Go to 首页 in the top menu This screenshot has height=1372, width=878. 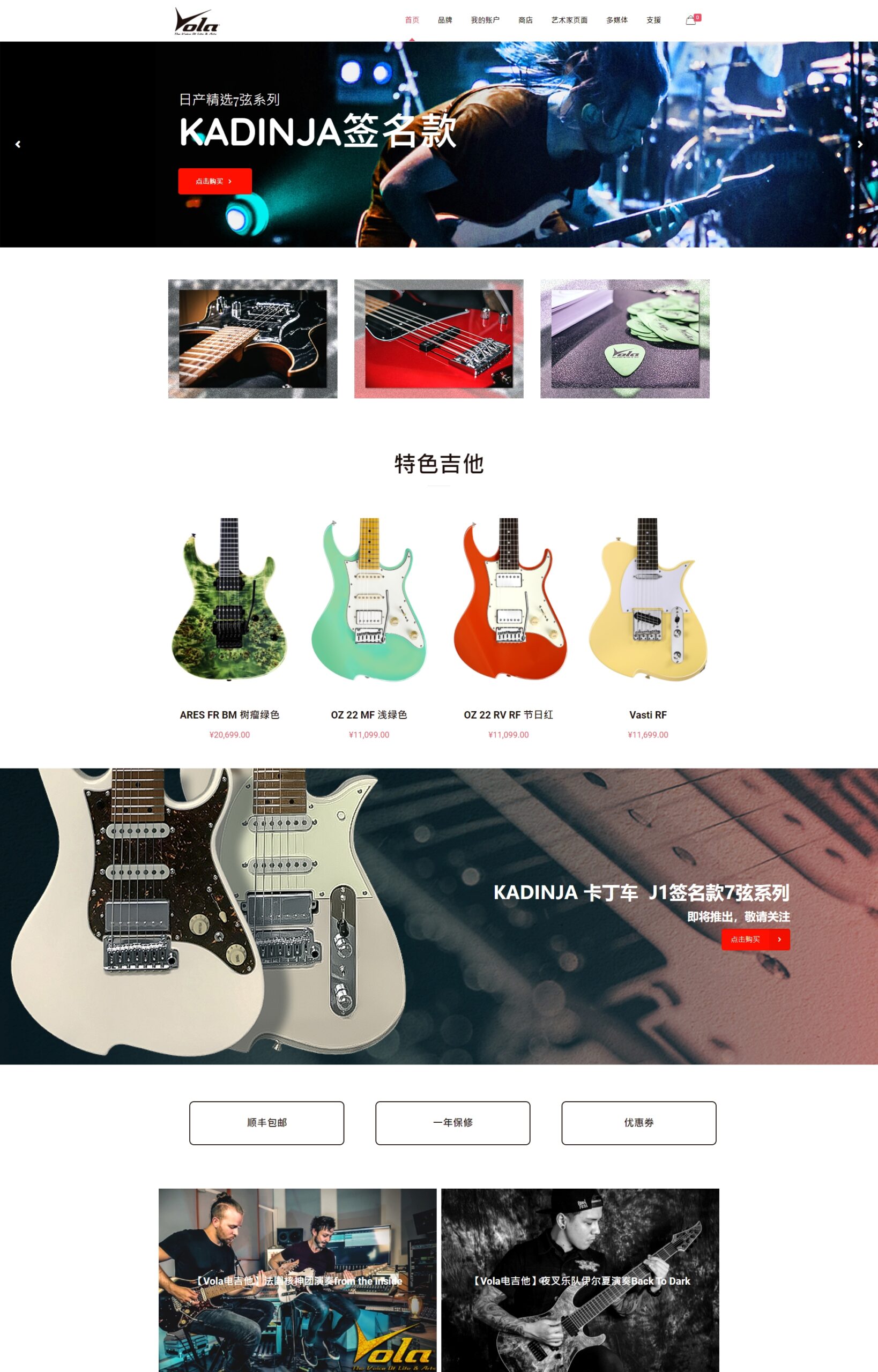tap(412, 20)
